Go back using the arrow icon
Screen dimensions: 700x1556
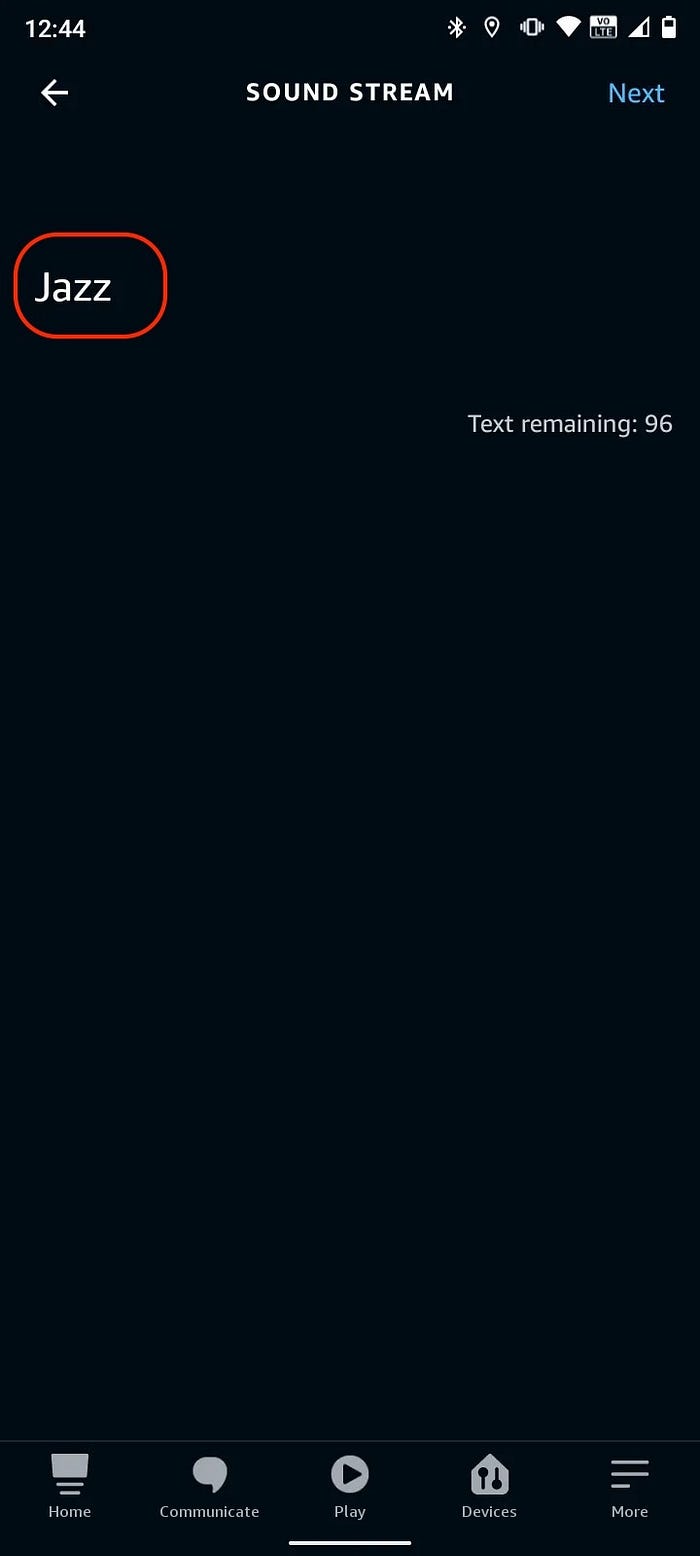[54, 93]
